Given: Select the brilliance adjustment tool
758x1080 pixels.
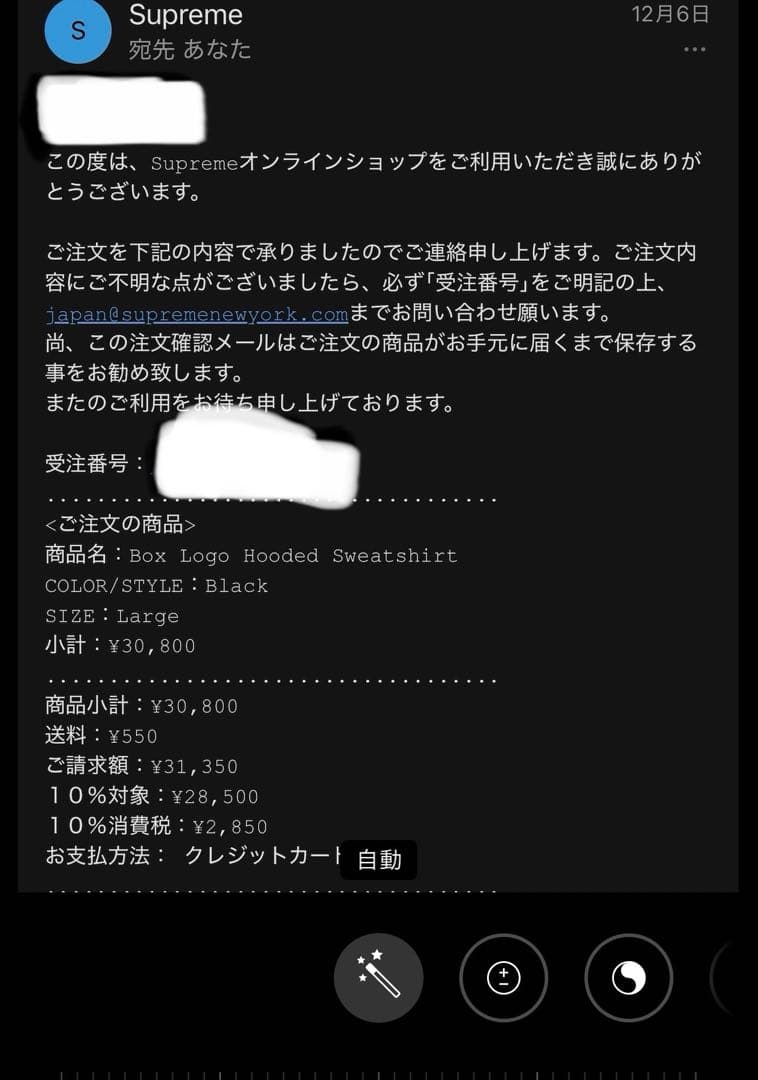Looking at the screenshot, I should tap(628, 977).
